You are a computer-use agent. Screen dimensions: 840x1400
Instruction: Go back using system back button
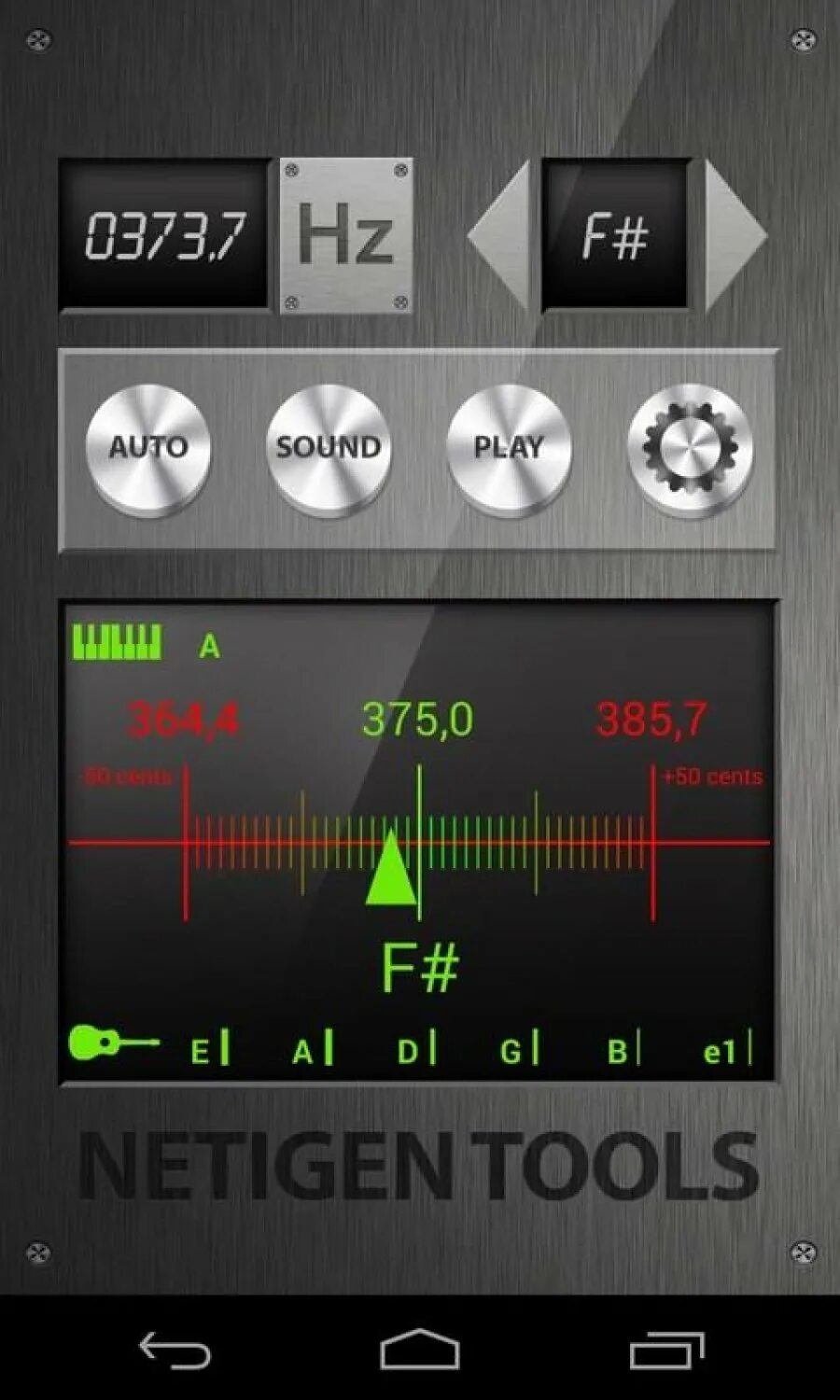click(175, 1351)
